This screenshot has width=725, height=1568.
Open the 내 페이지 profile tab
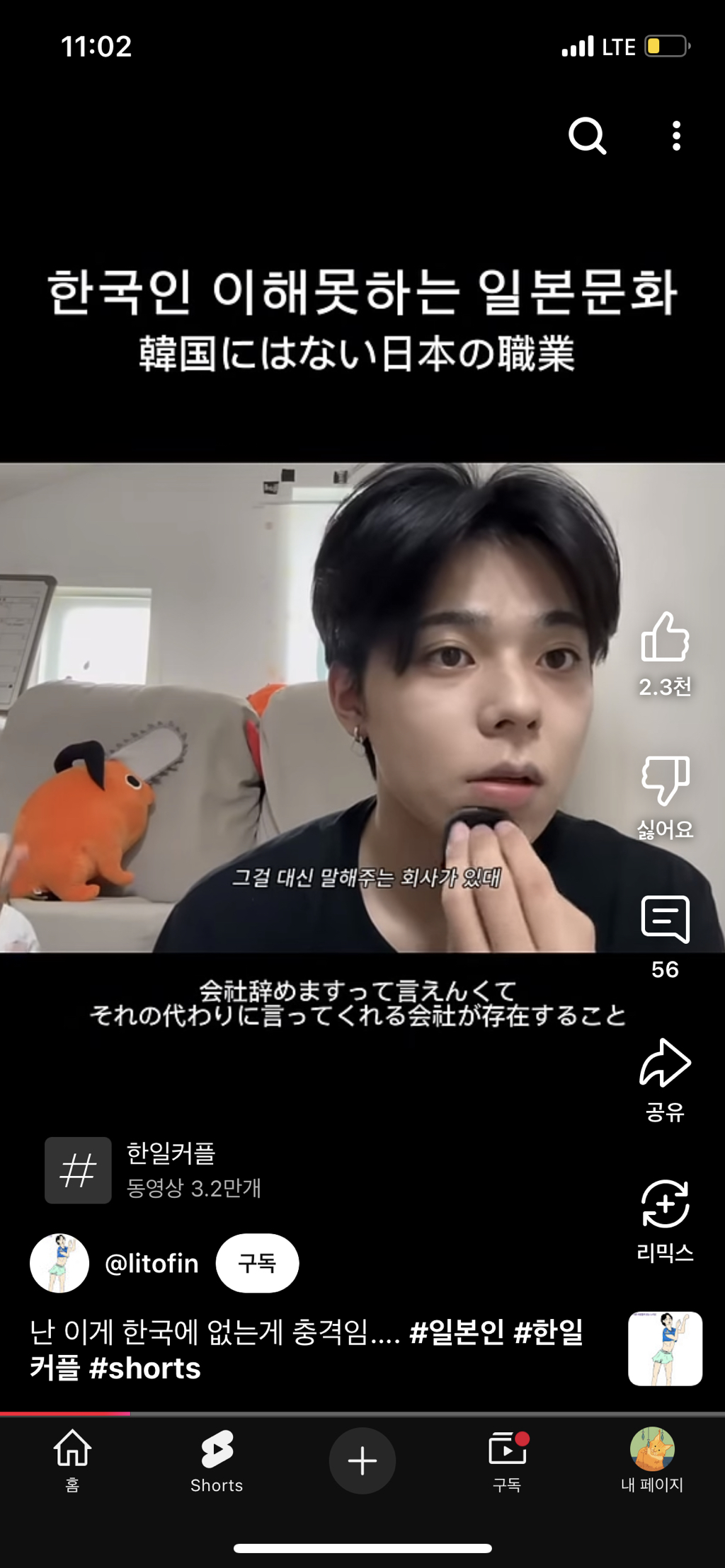click(x=651, y=1460)
